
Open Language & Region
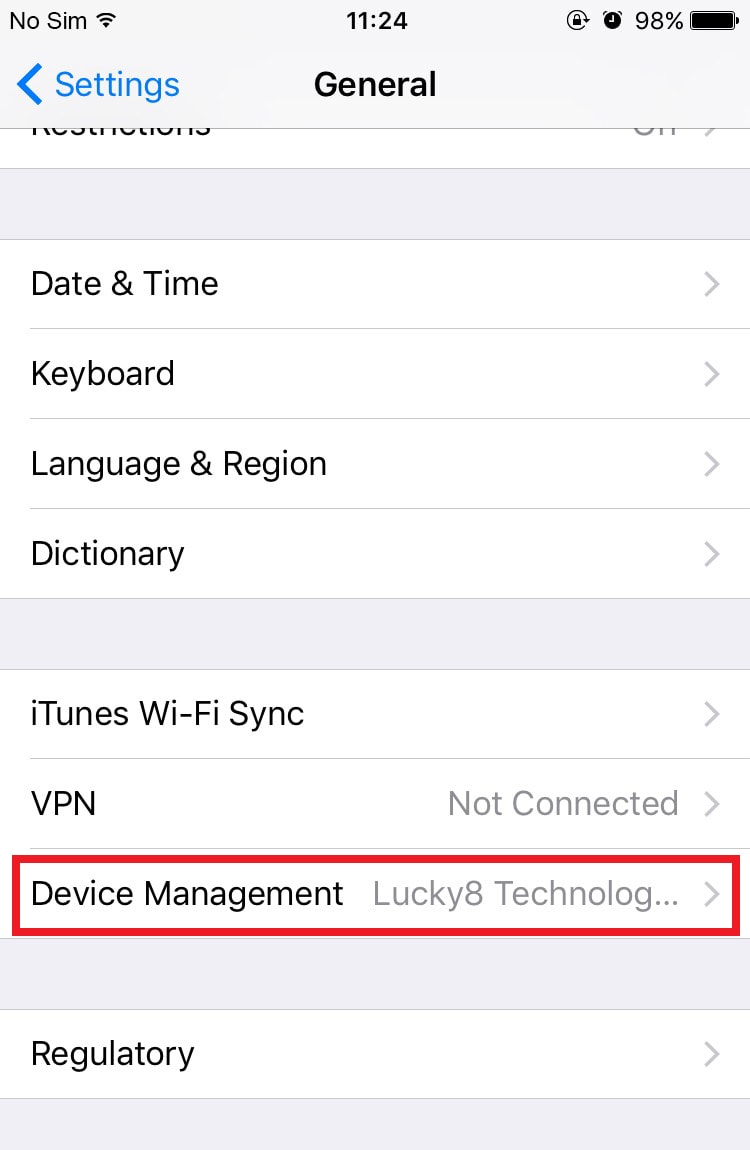tap(375, 464)
